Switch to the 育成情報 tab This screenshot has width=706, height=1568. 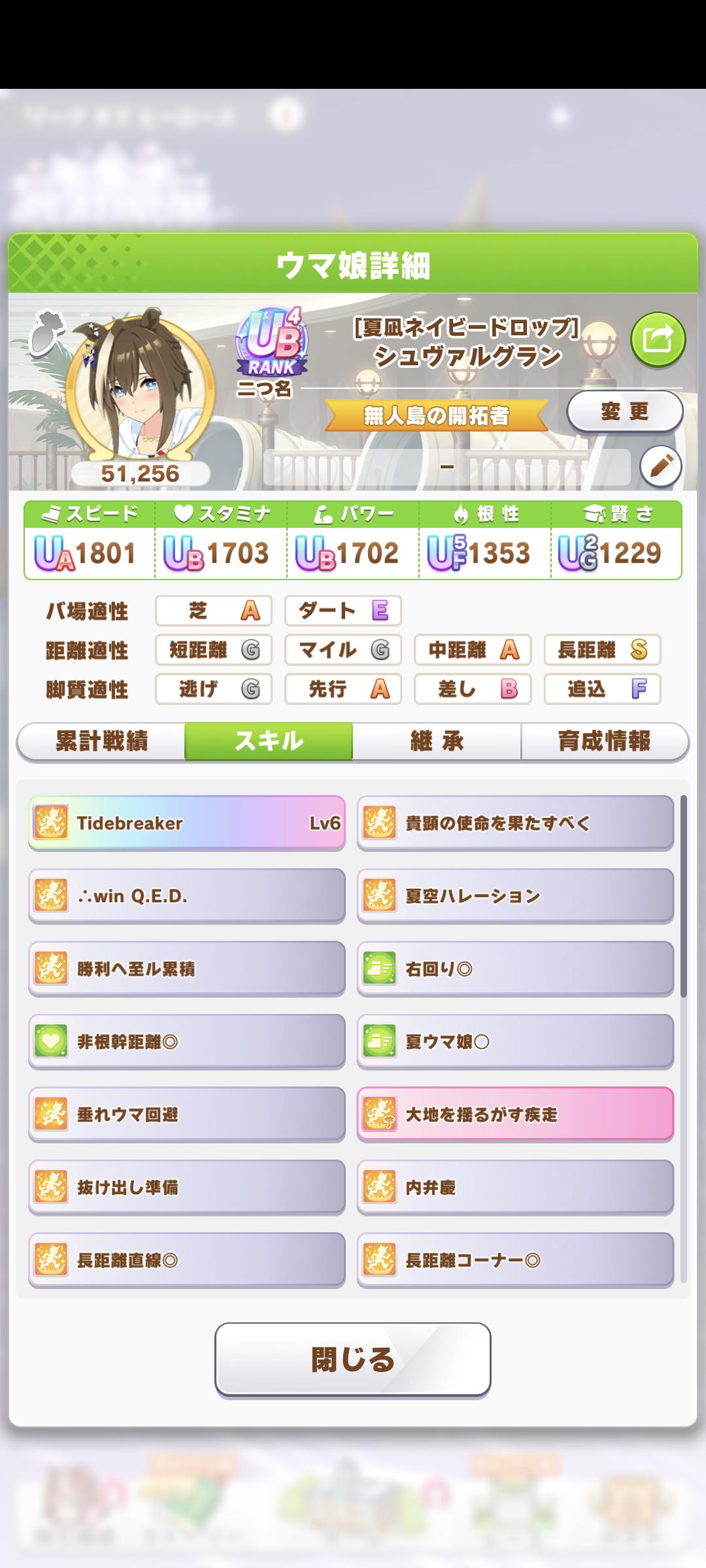[604, 742]
